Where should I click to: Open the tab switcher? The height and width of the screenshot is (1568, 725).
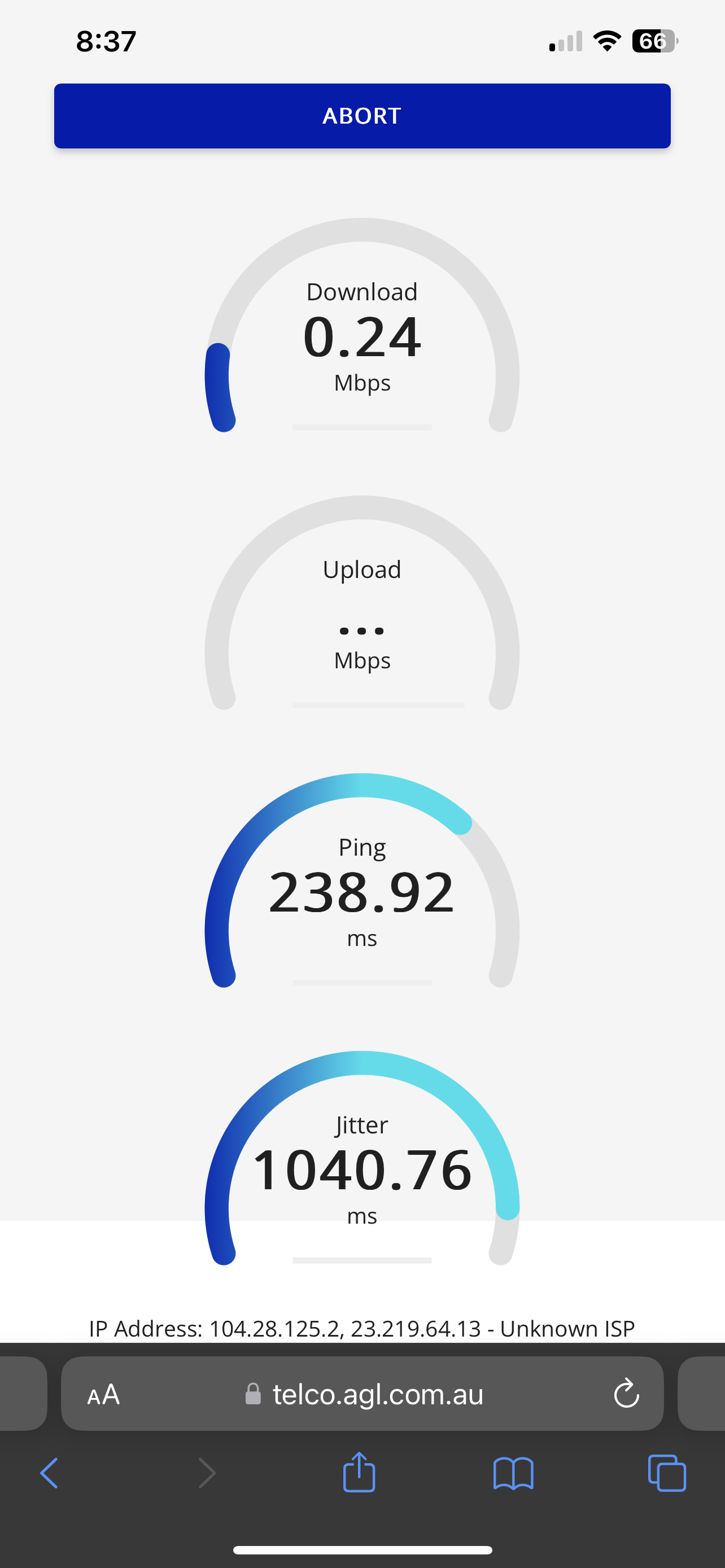pos(669,1473)
